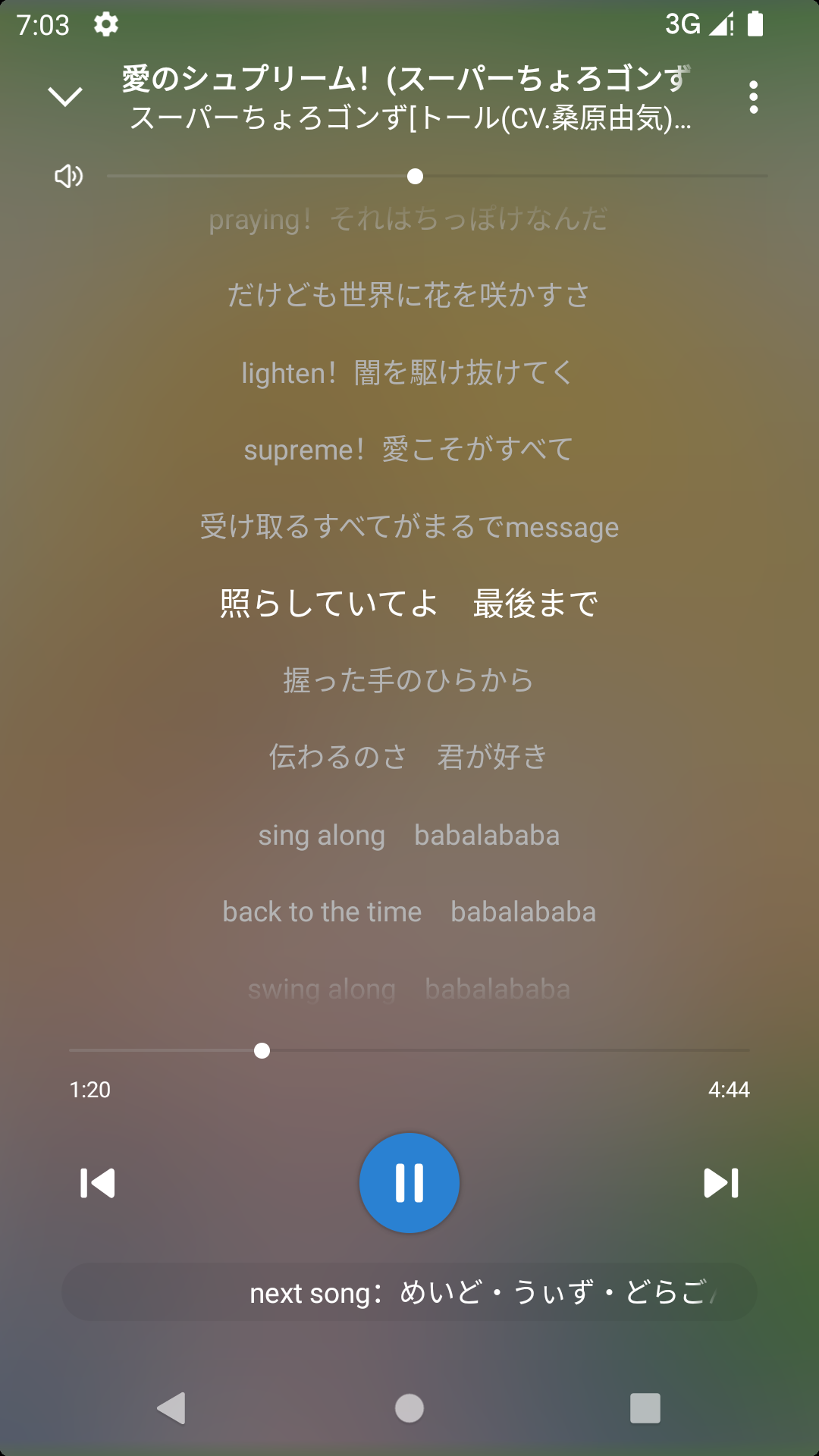This screenshot has height=1456, width=819.
Task: Open the three-dot overflow menu
Action: pos(753,97)
